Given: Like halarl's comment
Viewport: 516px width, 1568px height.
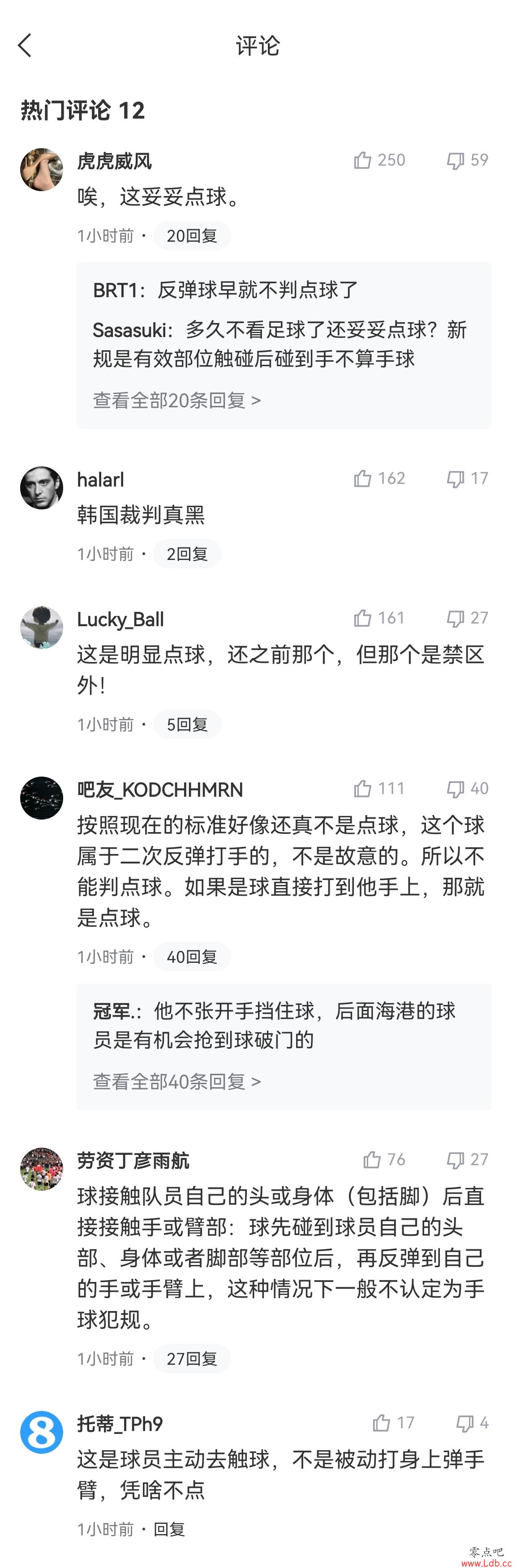Looking at the screenshot, I should (x=363, y=479).
